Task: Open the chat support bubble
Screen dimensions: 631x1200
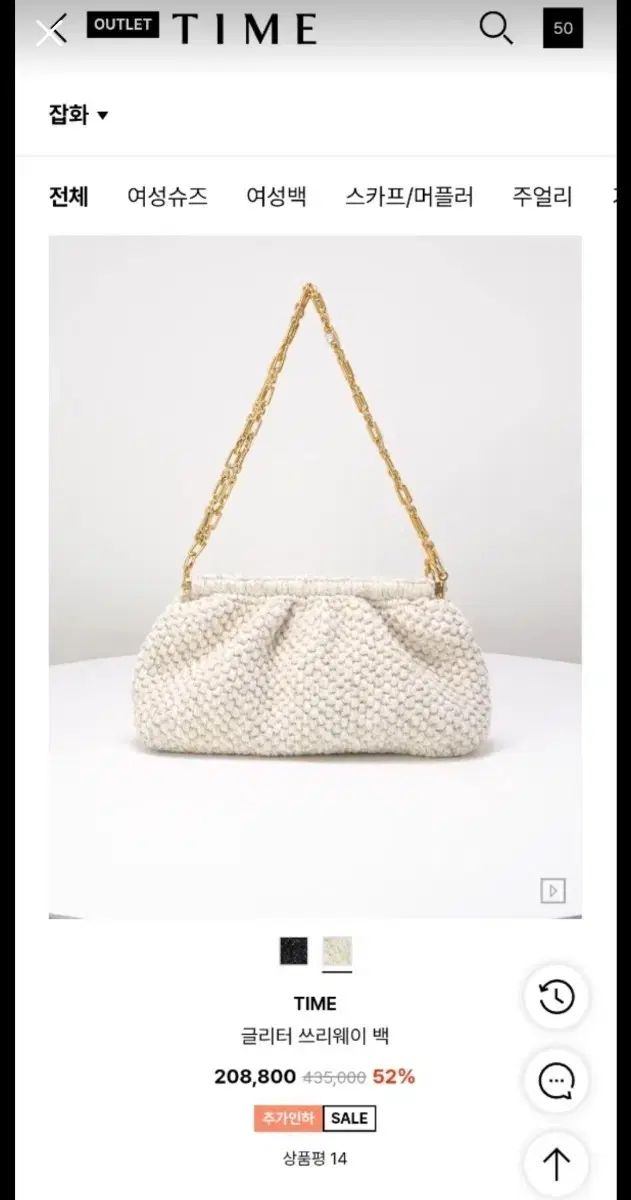Action: point(556,1080)
